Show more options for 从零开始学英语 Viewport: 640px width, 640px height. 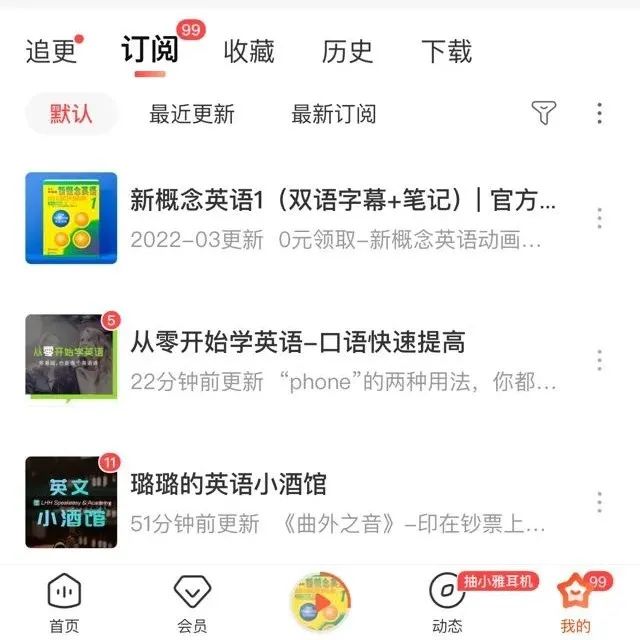(x=599, y=360)
